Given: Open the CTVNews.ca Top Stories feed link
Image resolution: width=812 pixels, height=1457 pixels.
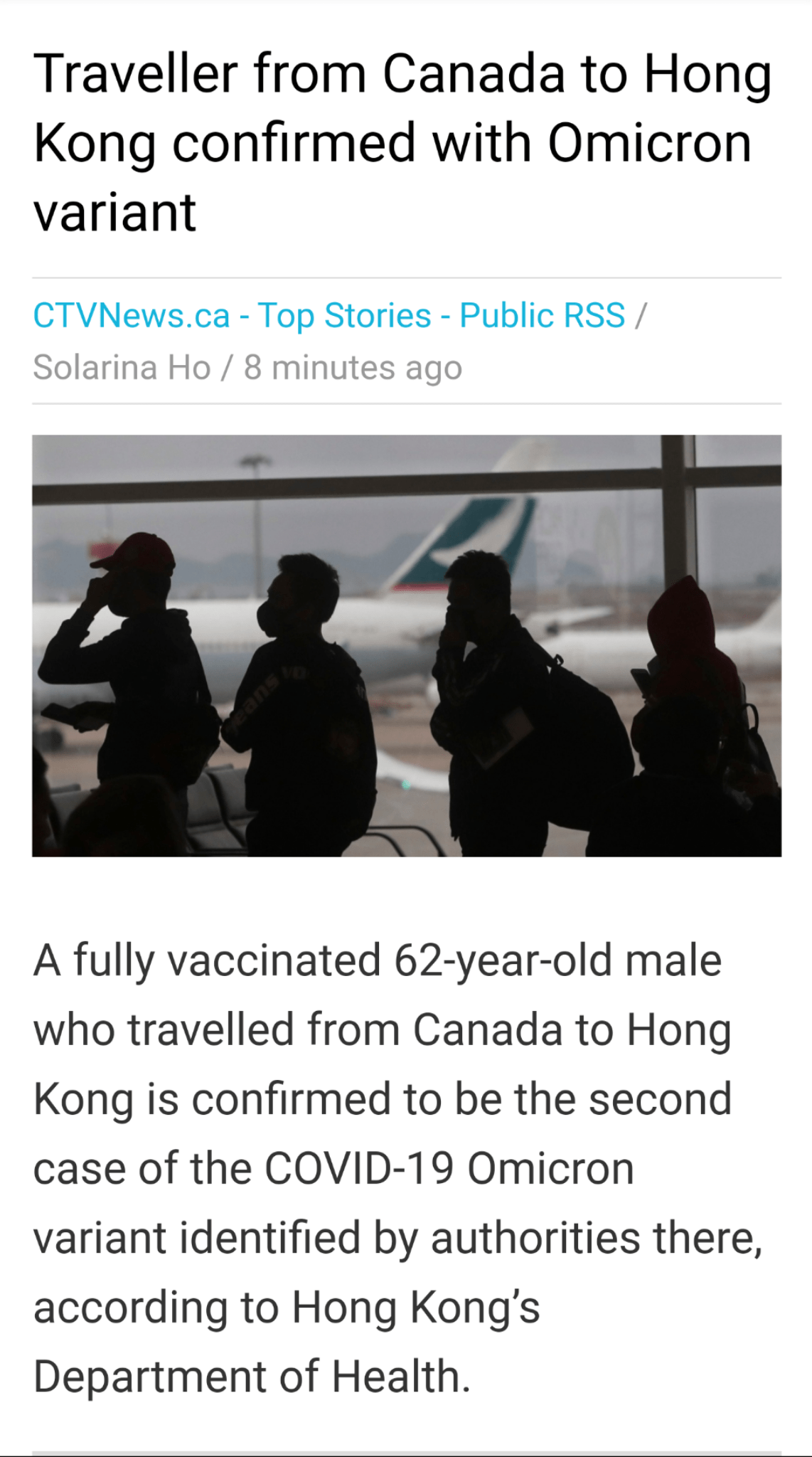Looking at the screenshot, I should (x=329, y=315).
